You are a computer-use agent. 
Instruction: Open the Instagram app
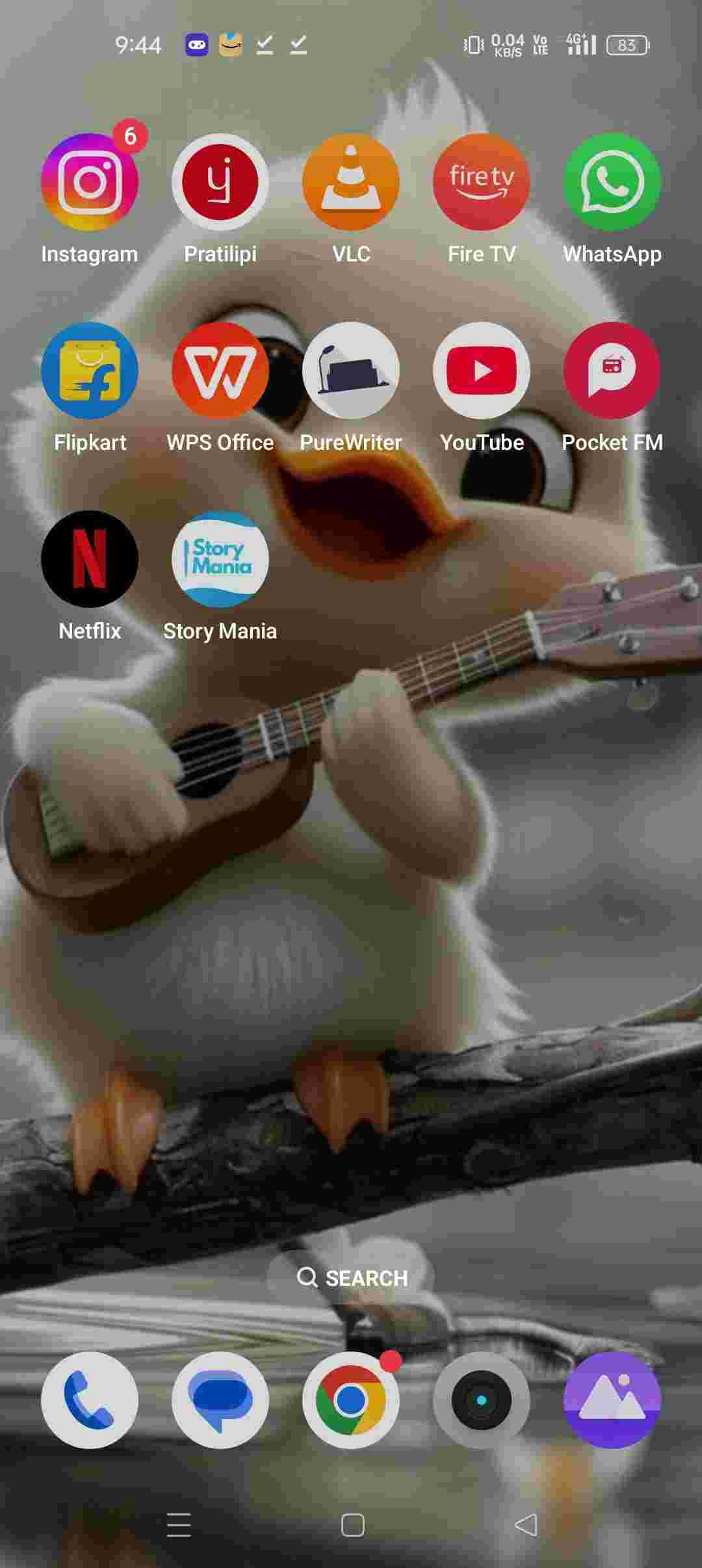point(90,182)
